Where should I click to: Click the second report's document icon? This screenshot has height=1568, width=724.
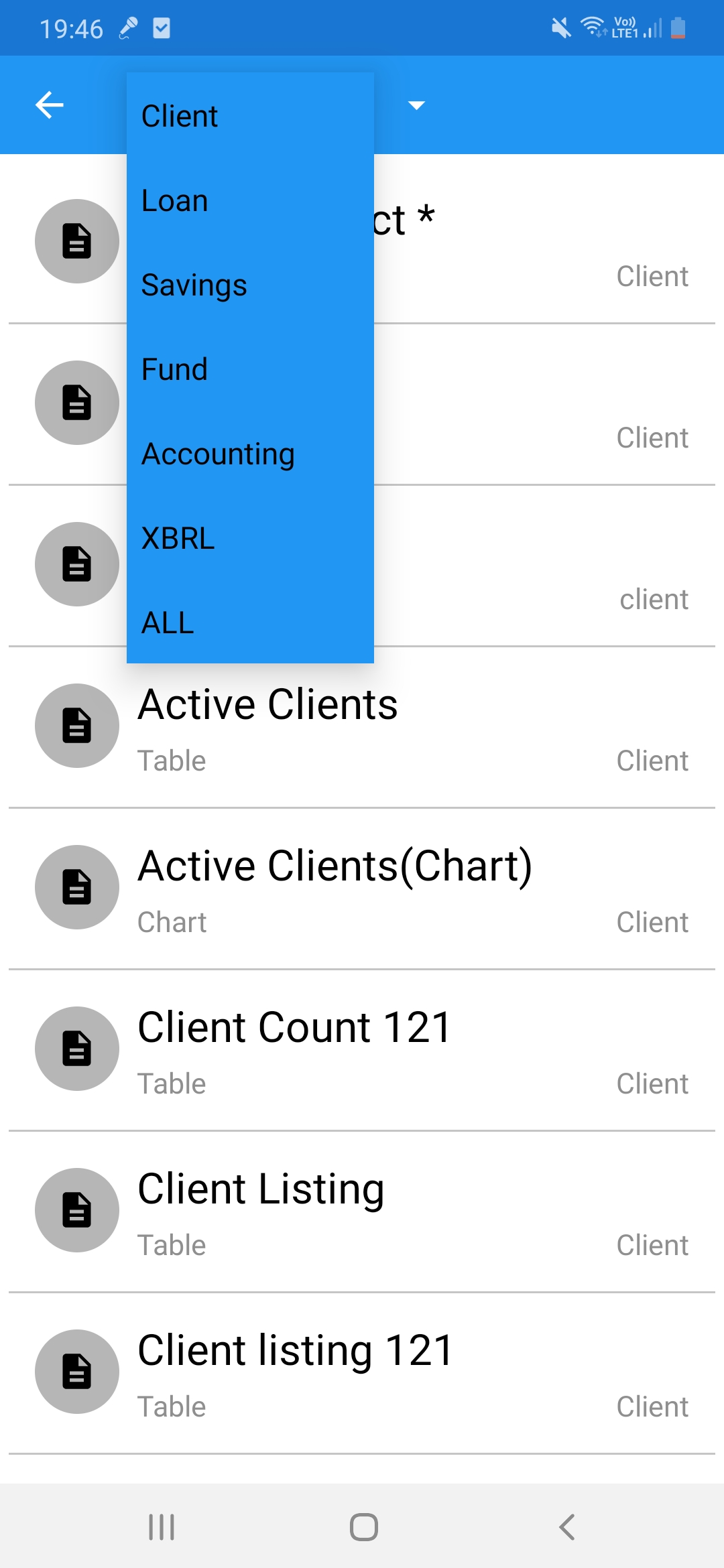(76, 403)
